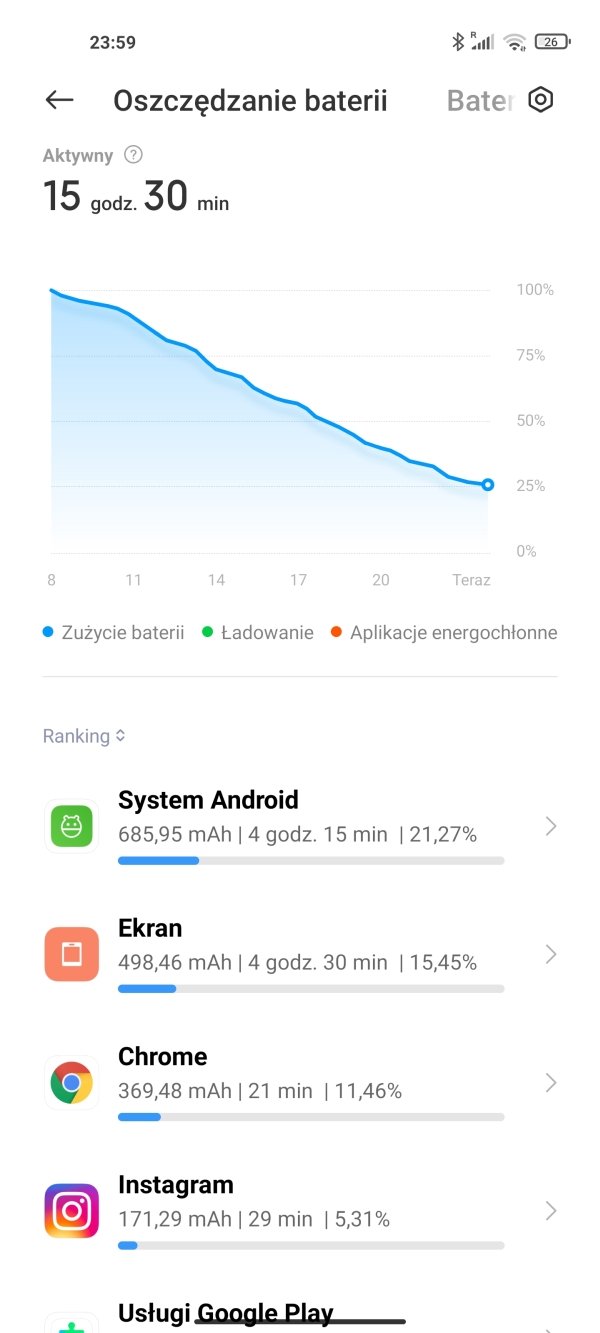This screenshot has height=1333, width=600.
Task: Open Usługi Google Play usage row
Action: pos(300,1313)
